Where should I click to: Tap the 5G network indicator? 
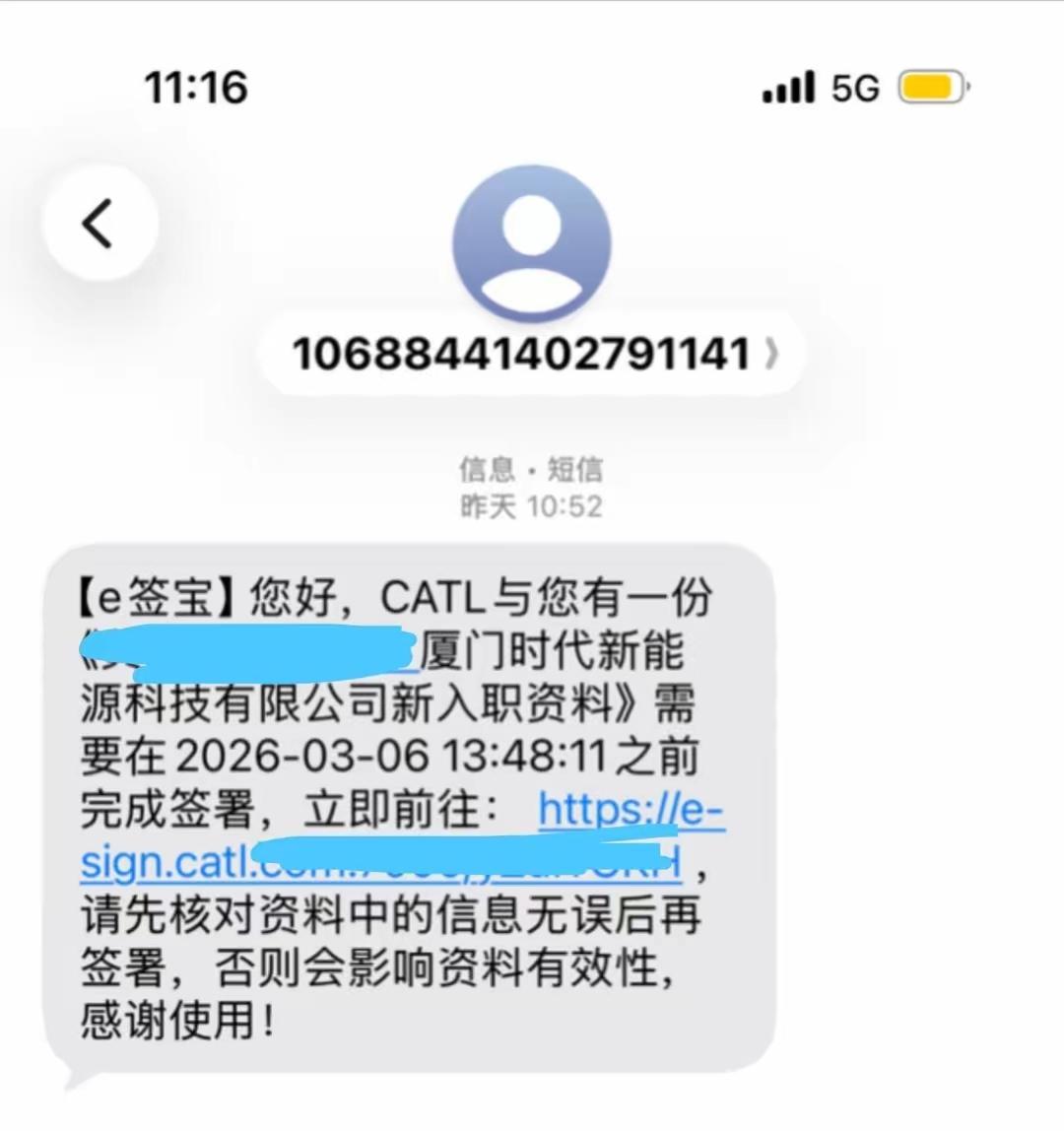[x=857, y=88]
